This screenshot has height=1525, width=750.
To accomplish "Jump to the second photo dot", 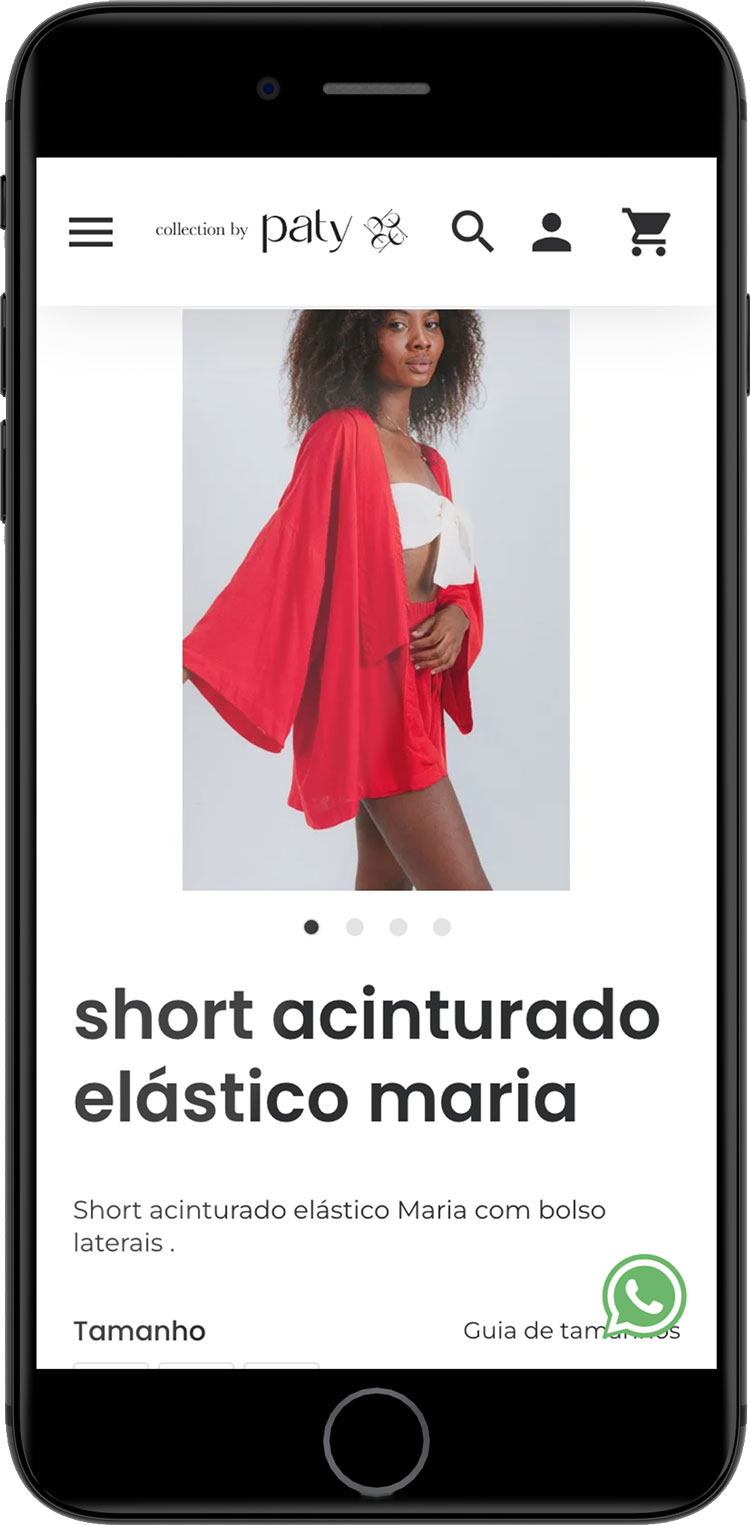I will tap(355, 927).
